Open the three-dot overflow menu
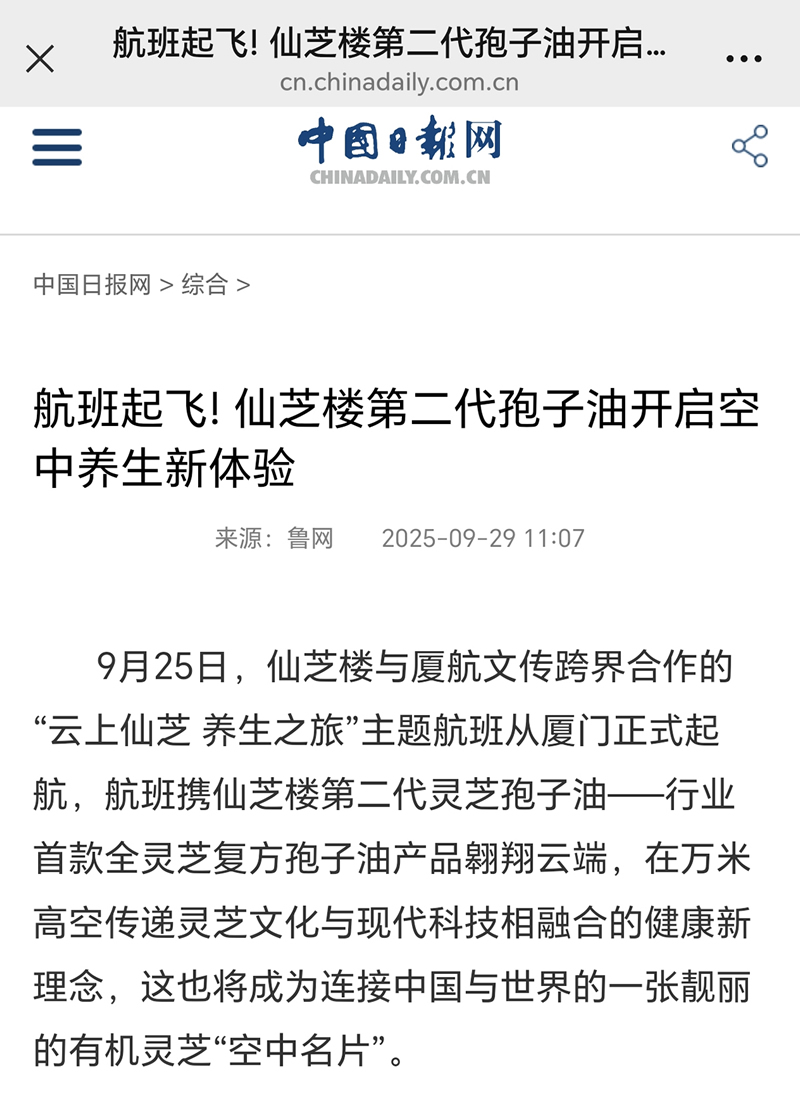This screenshot has height=1116, width=800. (x=744, y=60)
